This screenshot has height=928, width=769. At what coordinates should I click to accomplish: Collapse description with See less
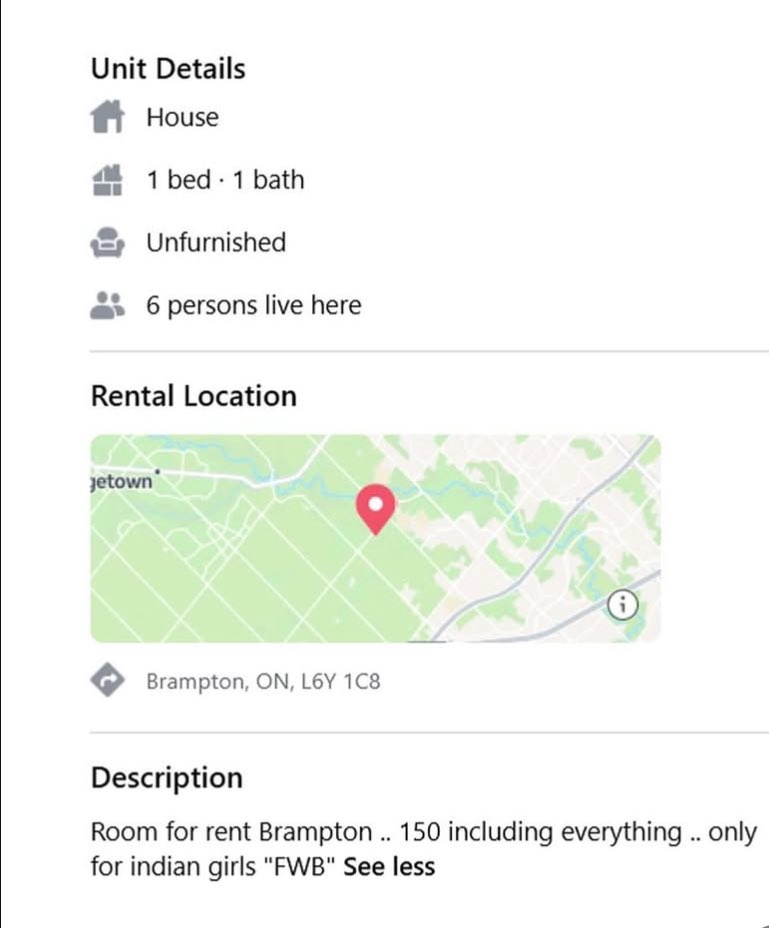click(389, 866)
